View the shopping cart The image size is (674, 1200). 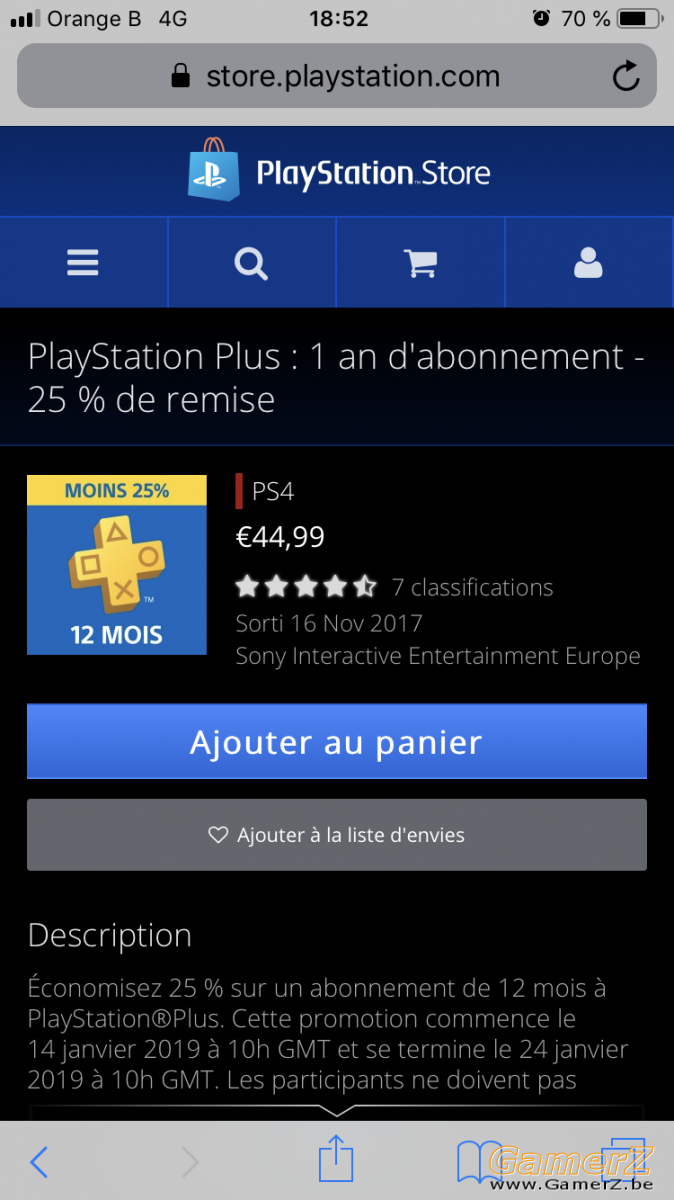(x=420, y=263)
